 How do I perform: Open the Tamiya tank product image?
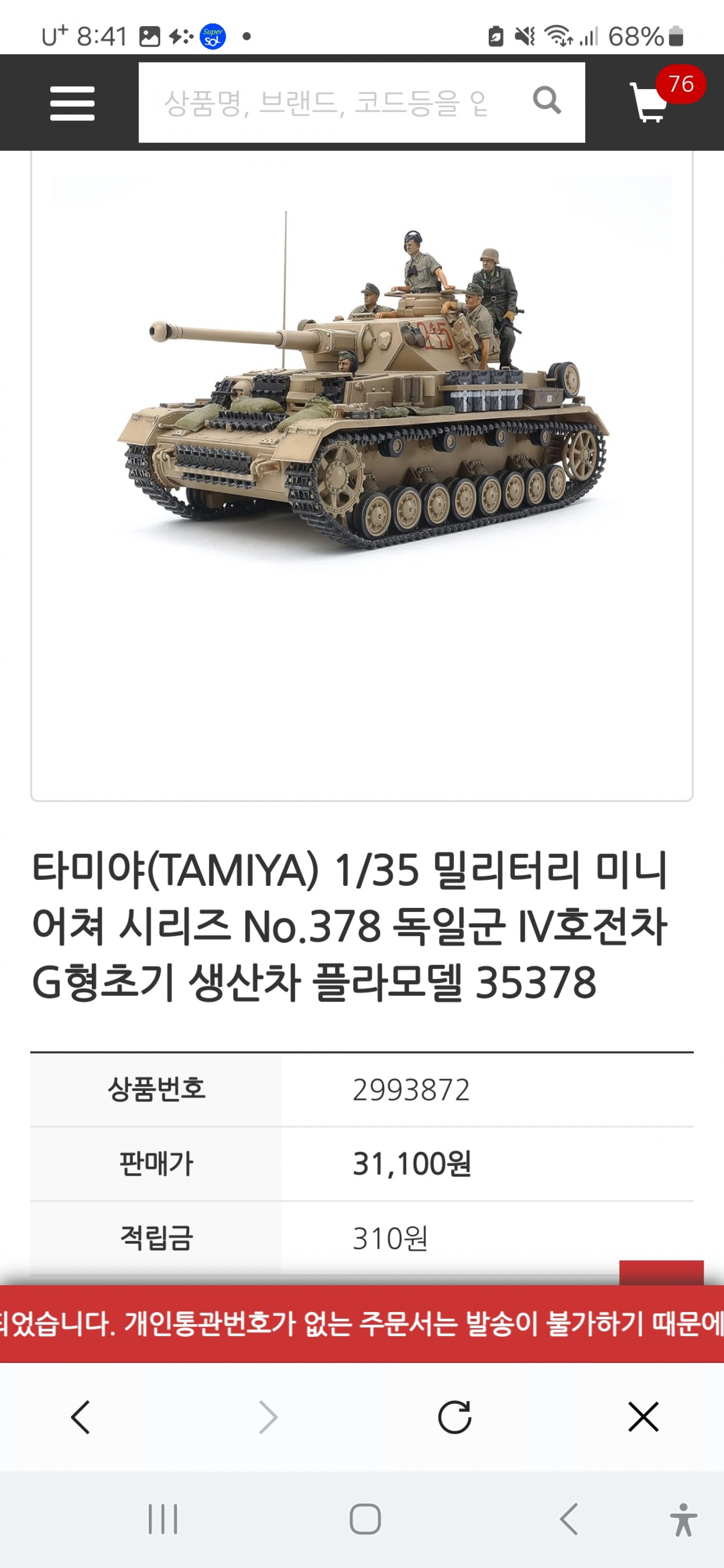[x=362, y=390]
